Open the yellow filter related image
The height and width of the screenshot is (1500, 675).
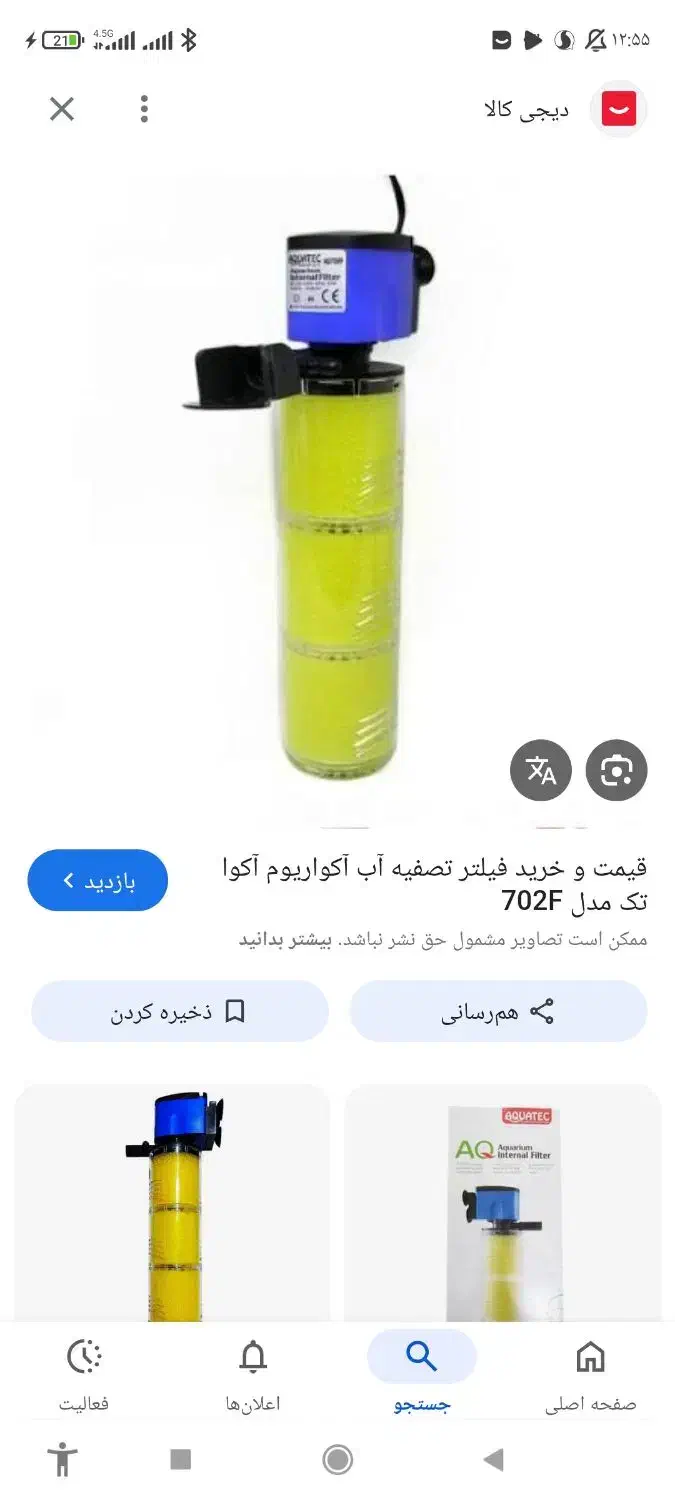[x=172, y=1205]
